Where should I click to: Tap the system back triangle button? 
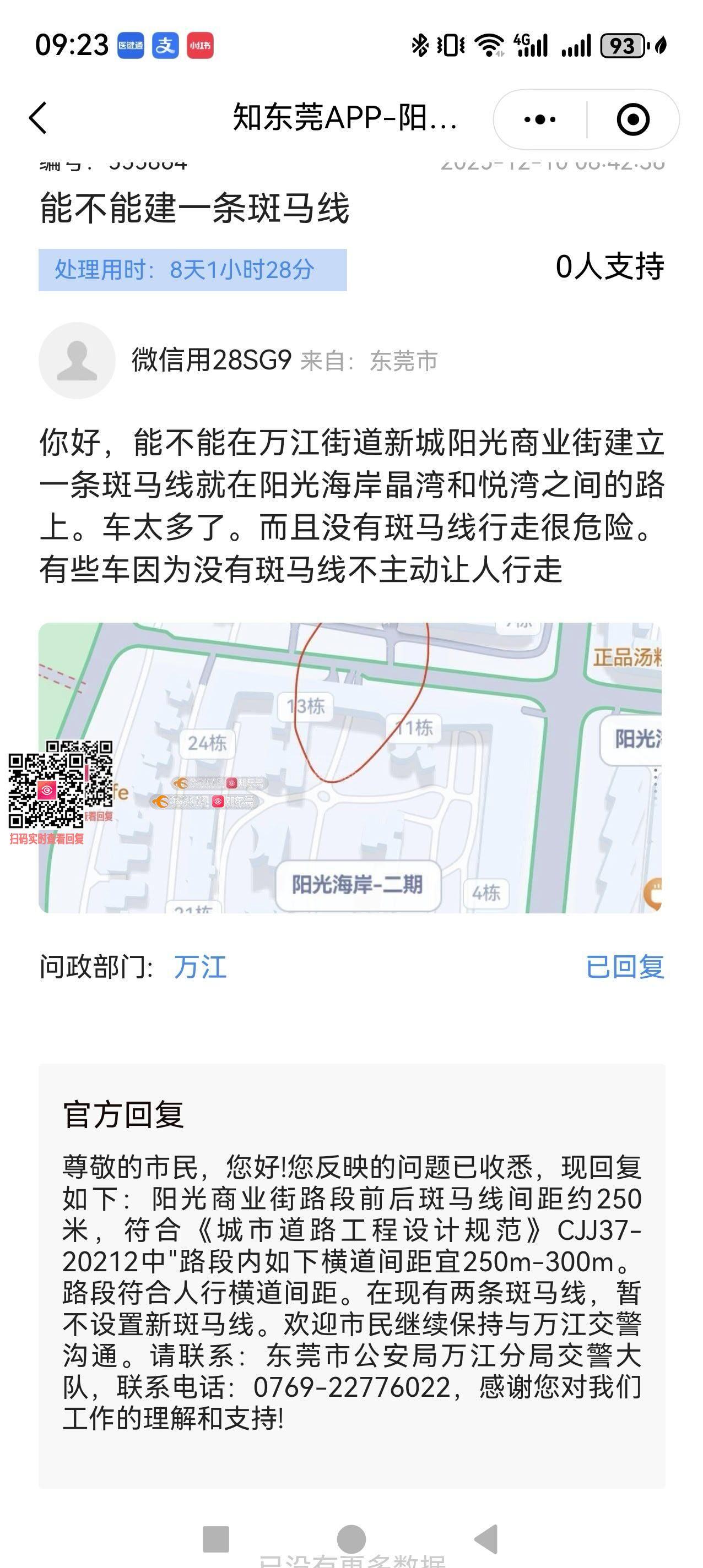[x=488, y=1539]
